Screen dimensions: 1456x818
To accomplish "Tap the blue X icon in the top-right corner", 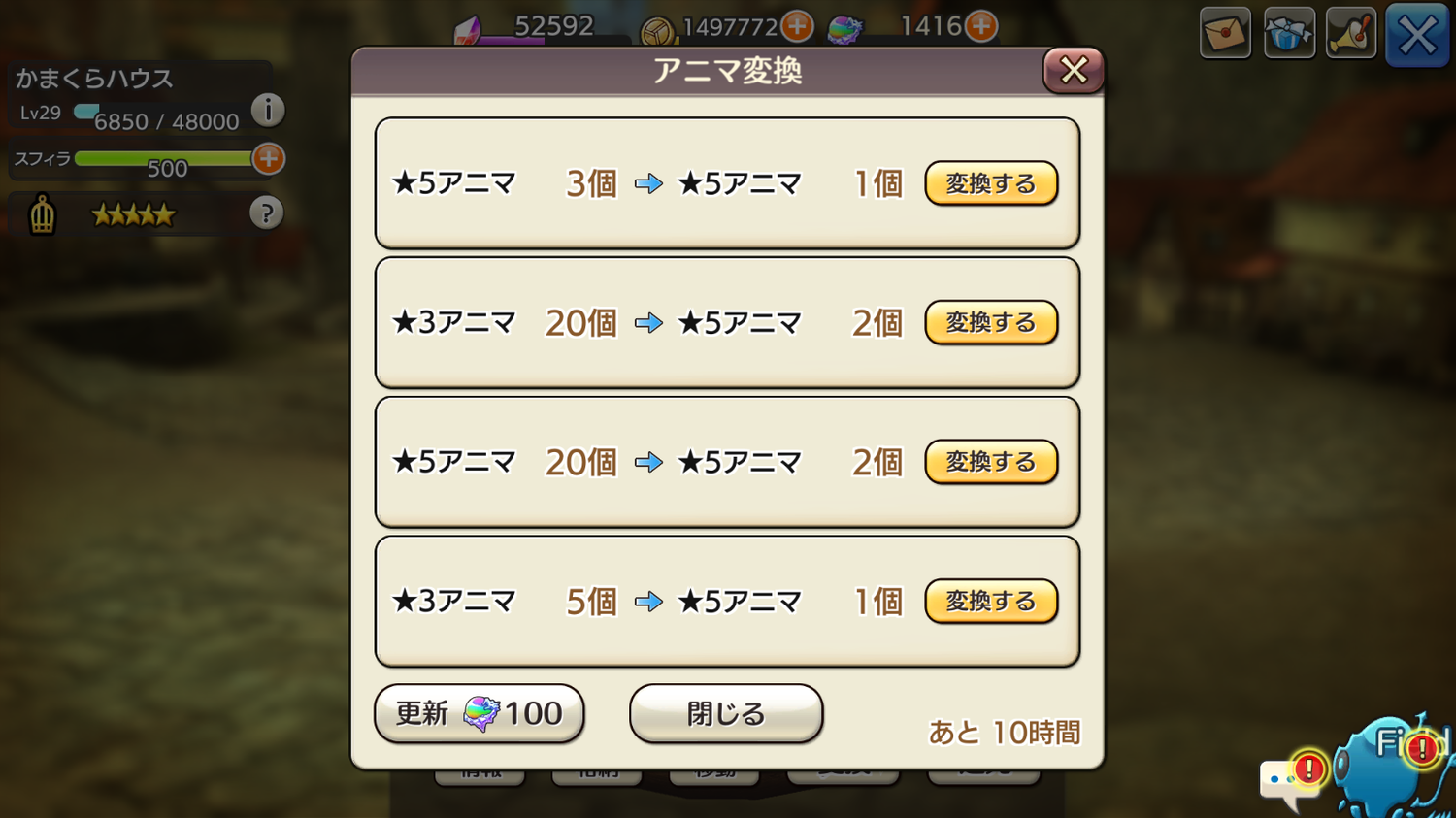I will (1416, 36).
